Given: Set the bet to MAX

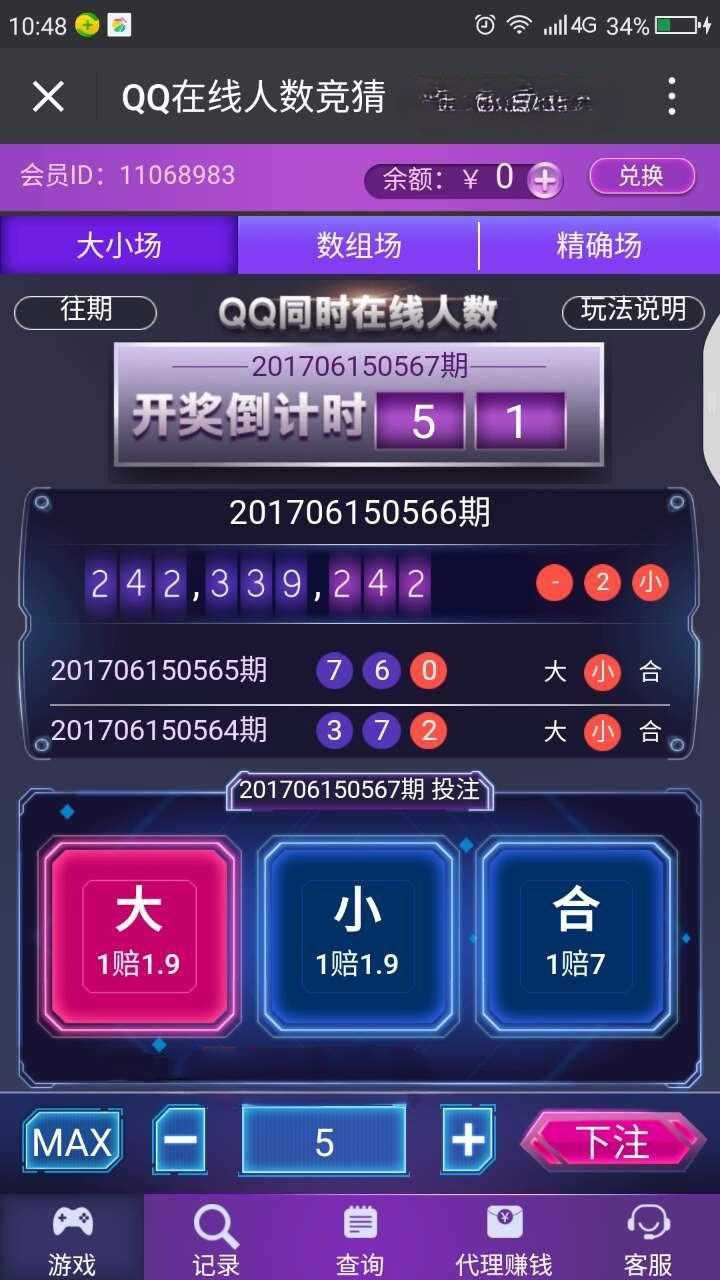Looking at the screenshot, I should click(x=72, y=1141).
